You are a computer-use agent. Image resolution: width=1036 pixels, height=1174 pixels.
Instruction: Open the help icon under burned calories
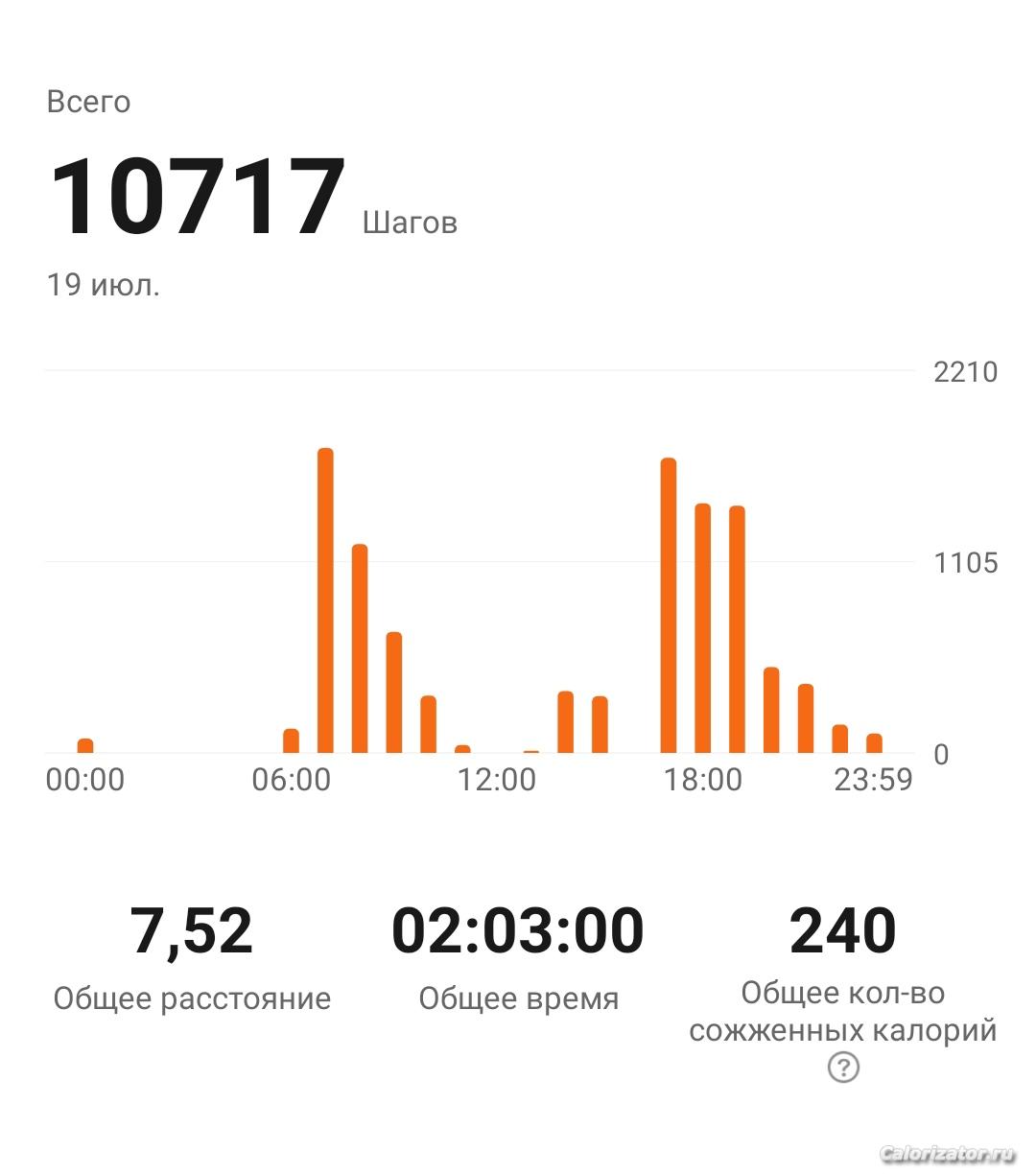point(843,1067)
